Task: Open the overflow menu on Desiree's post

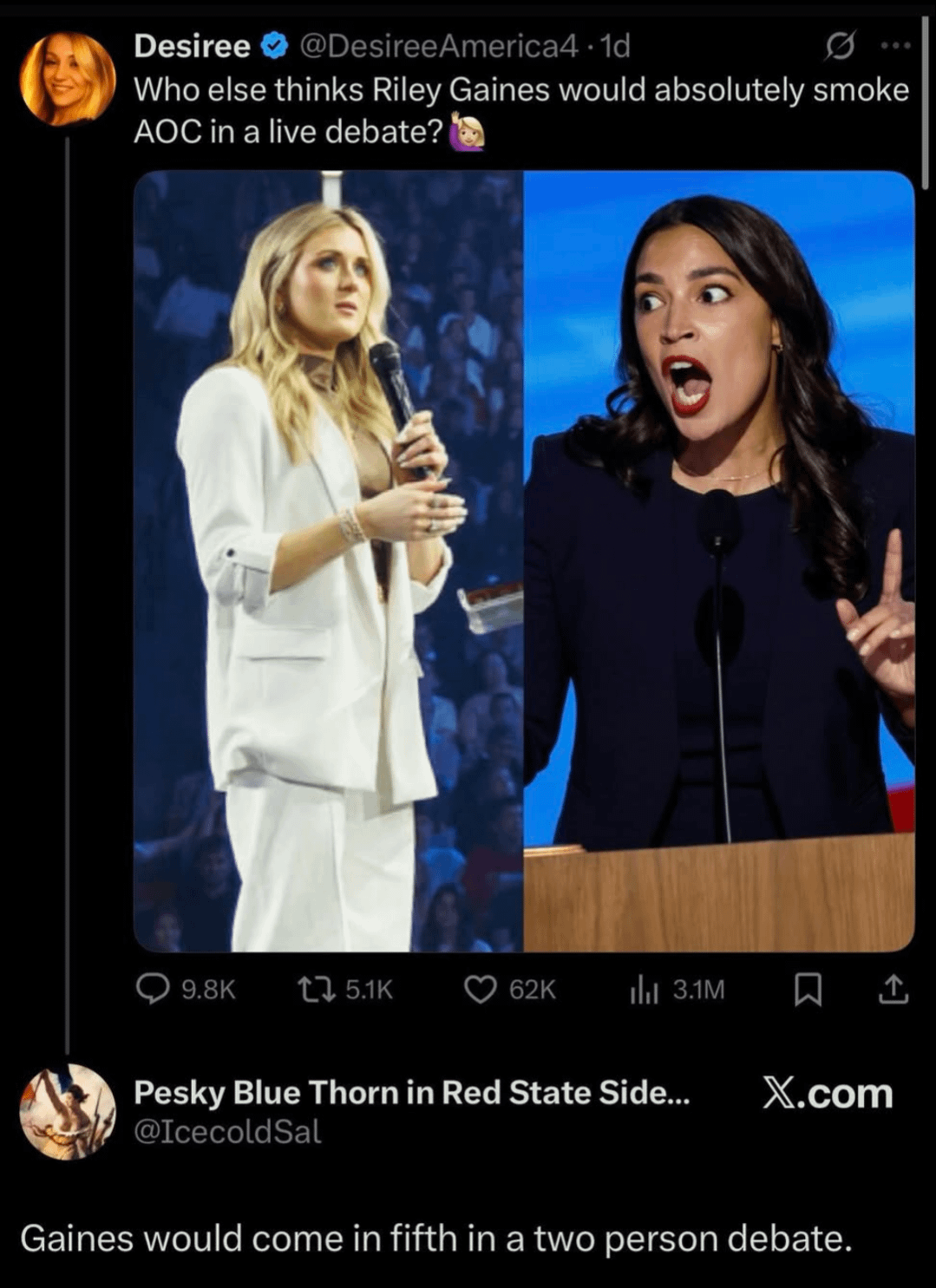Action: point(895,46)
